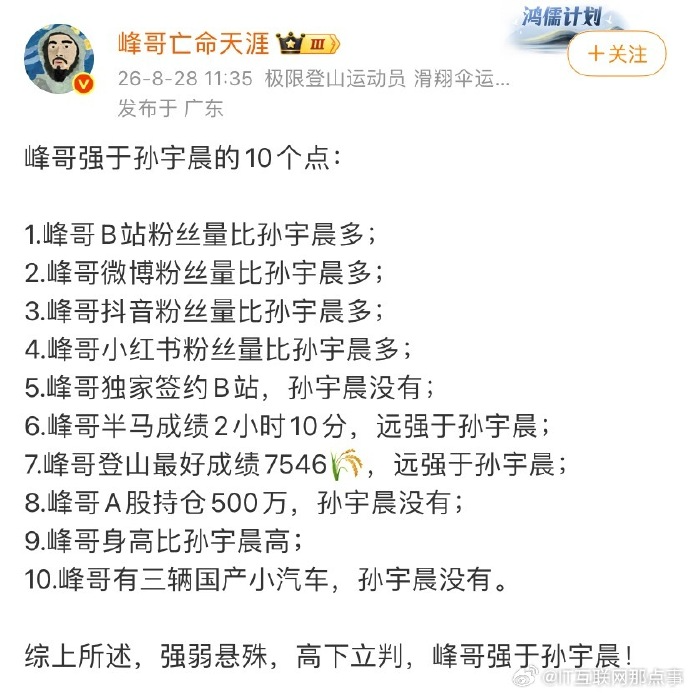Viewport: 690px width, 693px height.
Task: Open the profile avatar of 峰哥亡命天涯
Action: pos(59,59)
